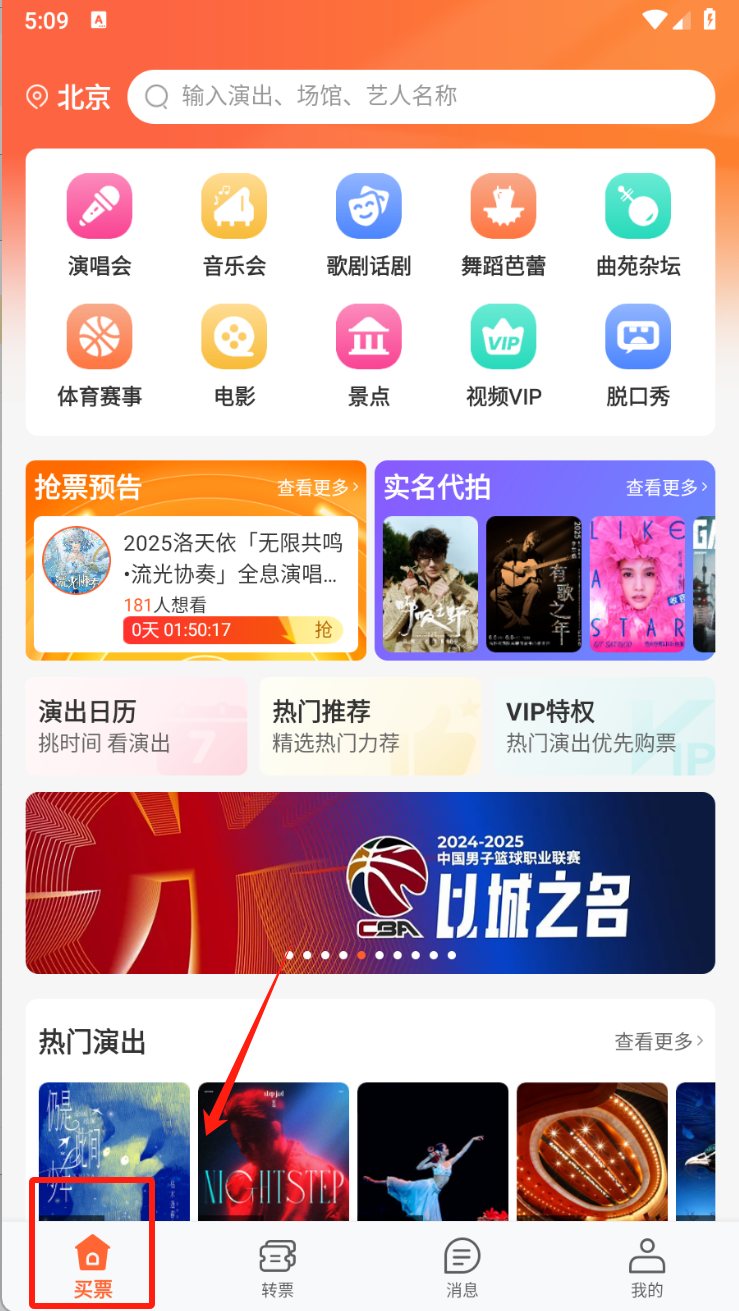Tap 抢 on the 洛天依 concert card

tap(322, 630)
